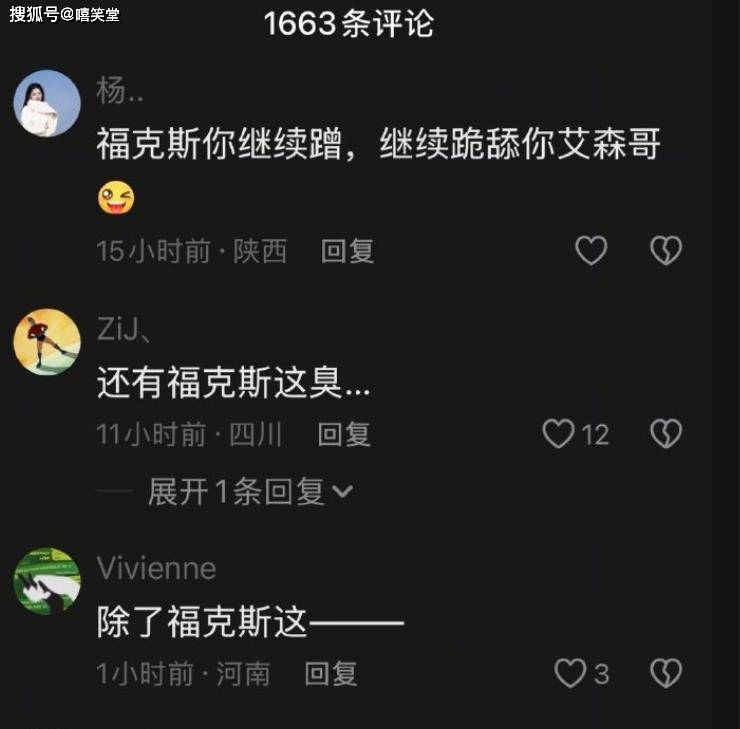This screenshot has width=740, height=729.
Task: Dislike Vivienne's comment
Action: 666,674
